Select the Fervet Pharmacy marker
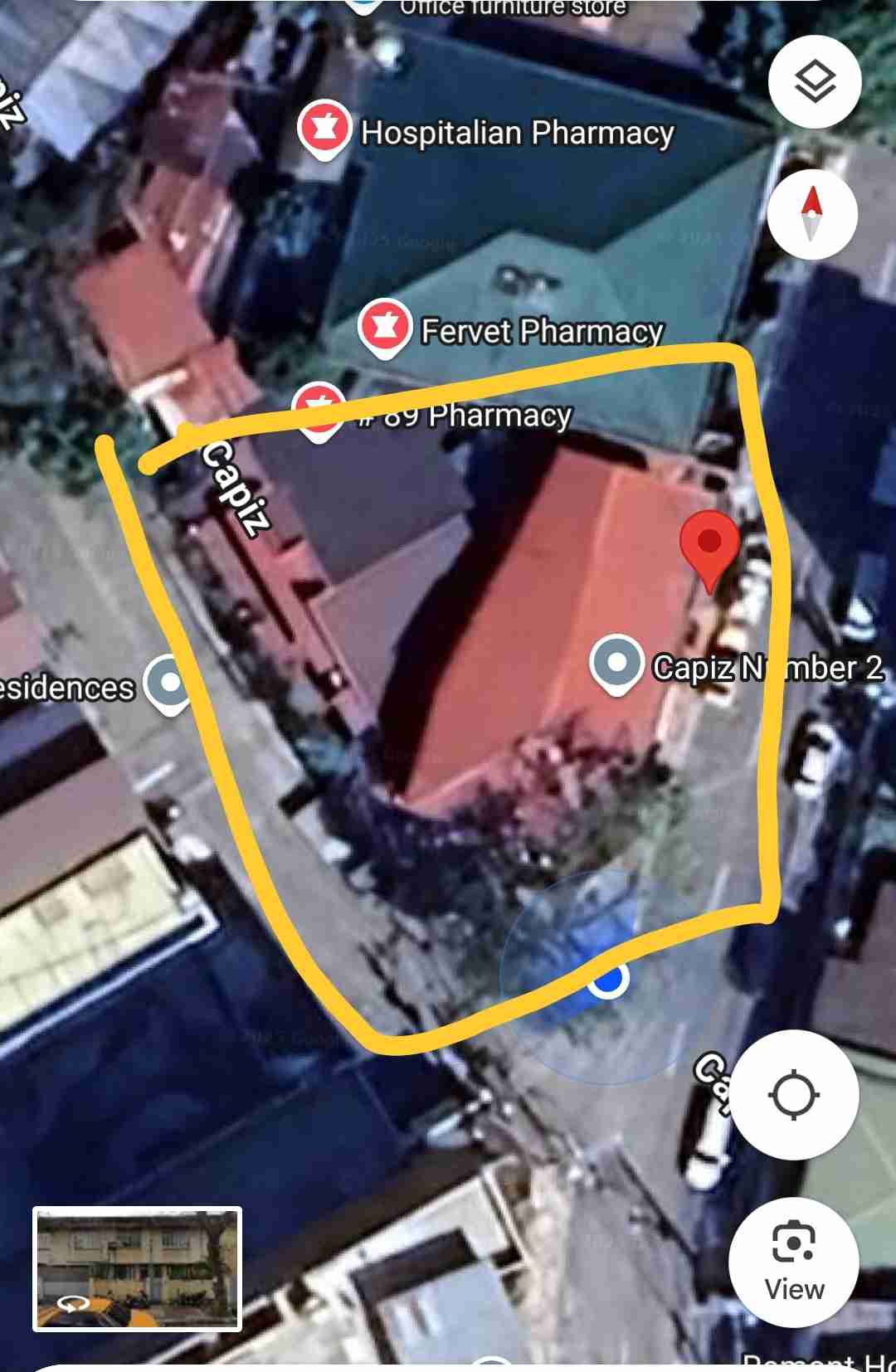This screenshot has height=1372, width=896. tap(384, 328)
